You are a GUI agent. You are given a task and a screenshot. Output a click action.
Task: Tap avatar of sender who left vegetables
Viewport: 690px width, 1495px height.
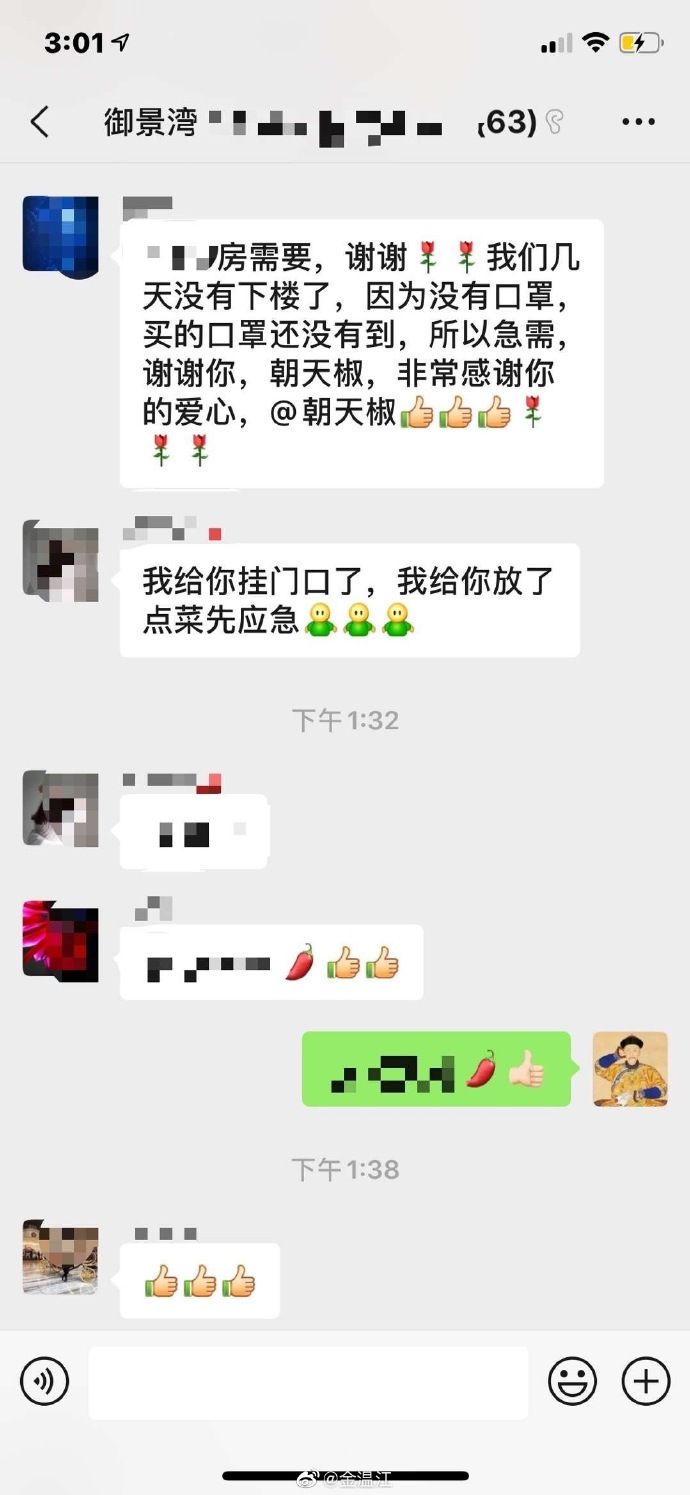coord(60,560)
